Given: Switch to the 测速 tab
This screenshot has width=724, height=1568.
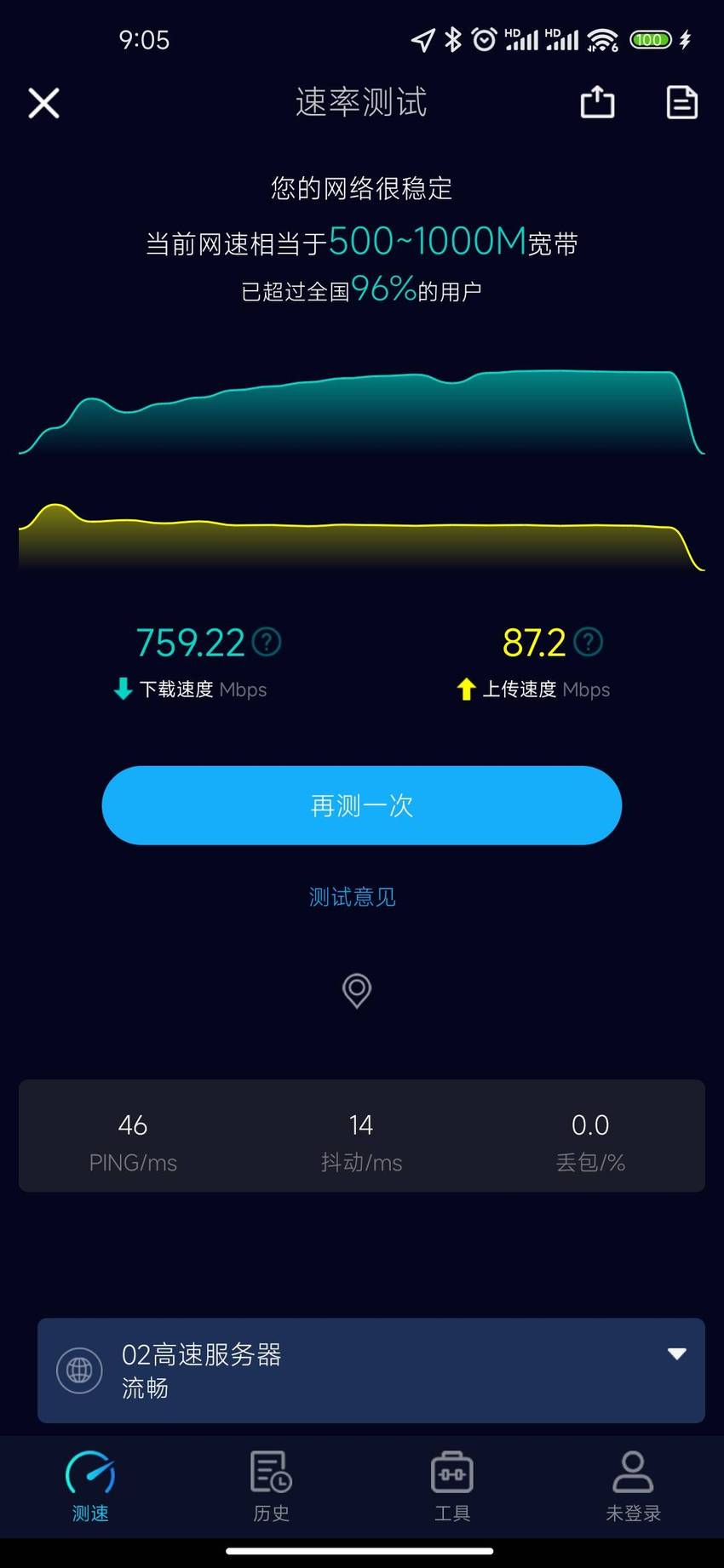Looking at the screenshot, I should tap(90, 1486).
